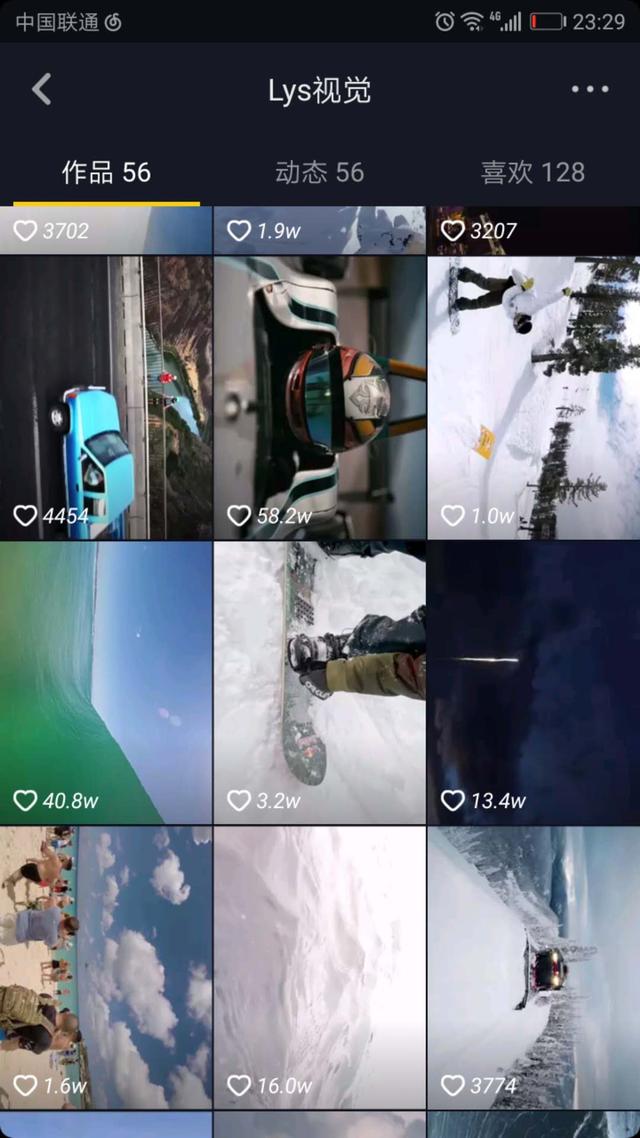Open the night video with 13.4w likes

pyautogui.click(x=534, y=683)
